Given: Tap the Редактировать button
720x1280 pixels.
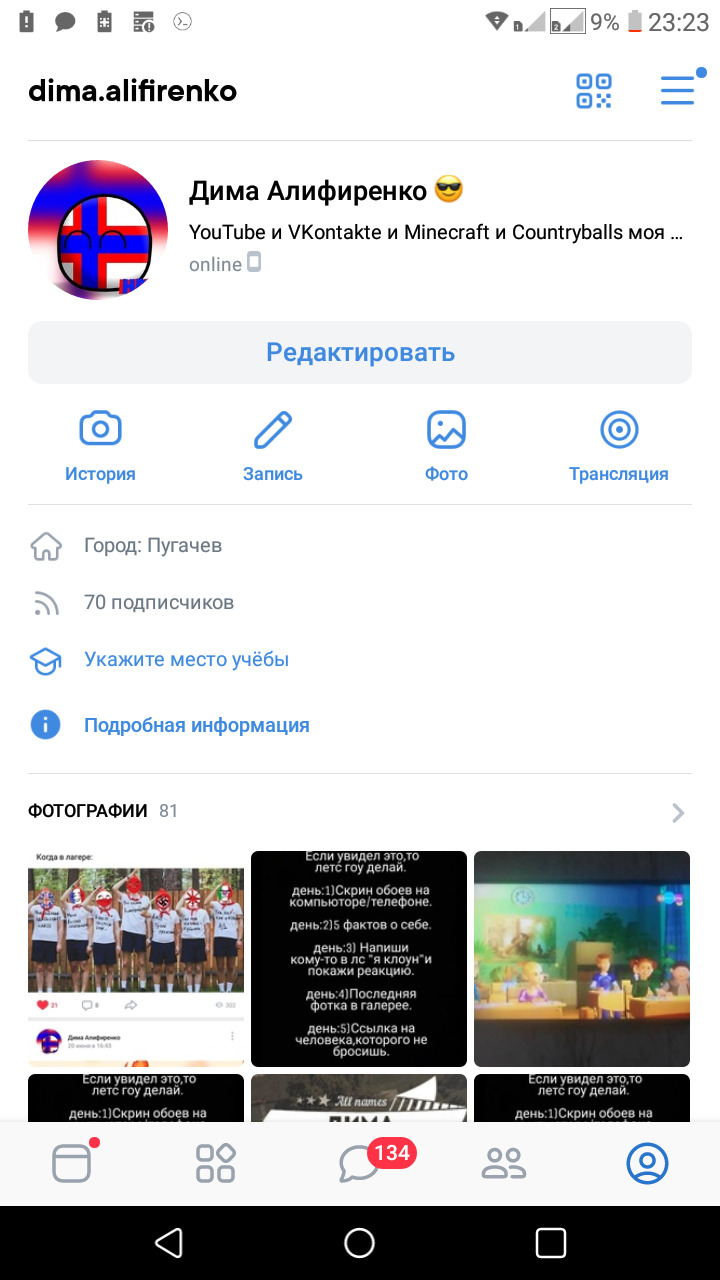Looking at the screenshot, I should tap(360, 352).
